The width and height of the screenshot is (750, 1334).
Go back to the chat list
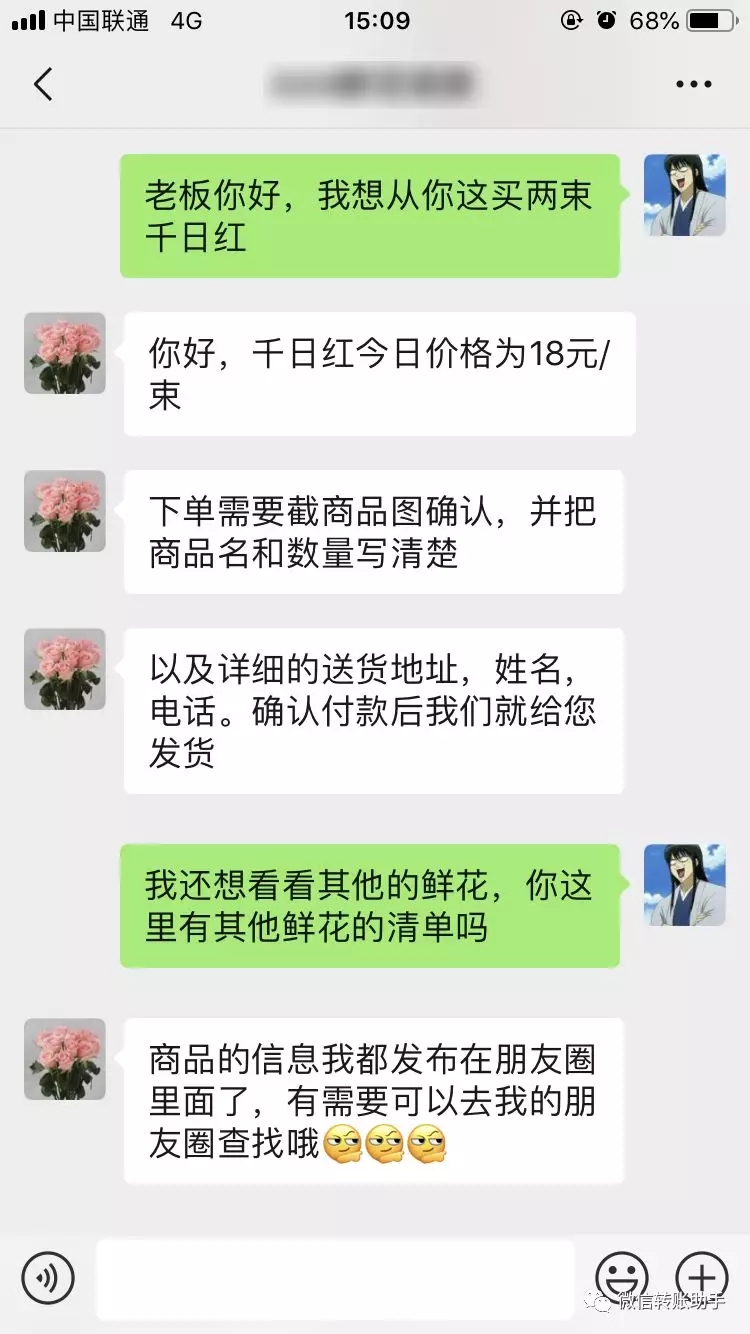pos(42,83)
